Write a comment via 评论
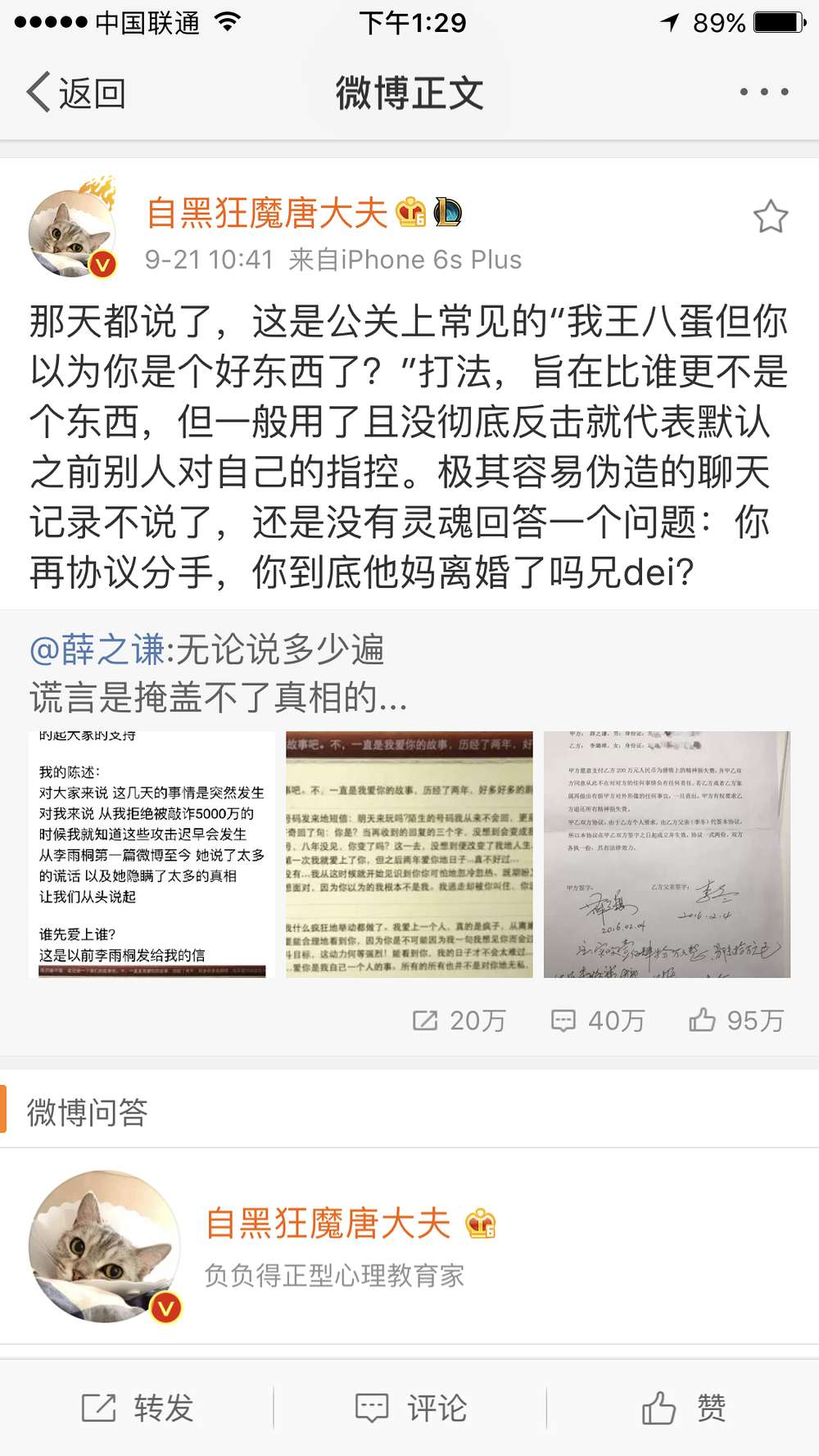The image size is (819, 1456). [x=410, y=1409]
